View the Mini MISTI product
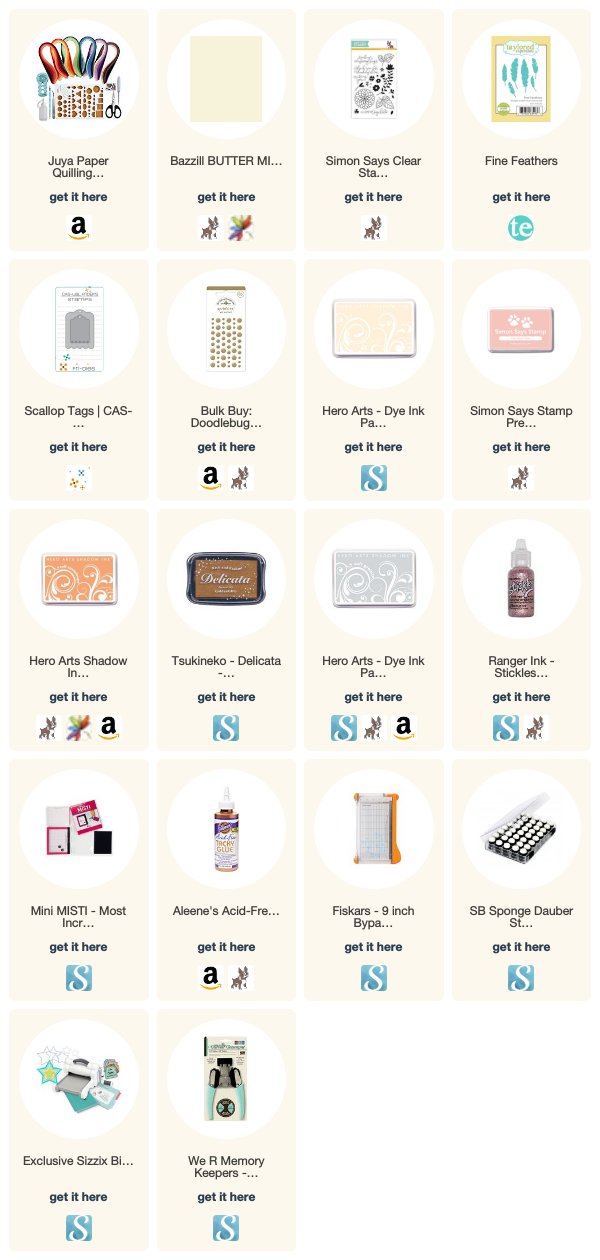The width and height of the screenshot is (600, 1260). coord(79,880)
